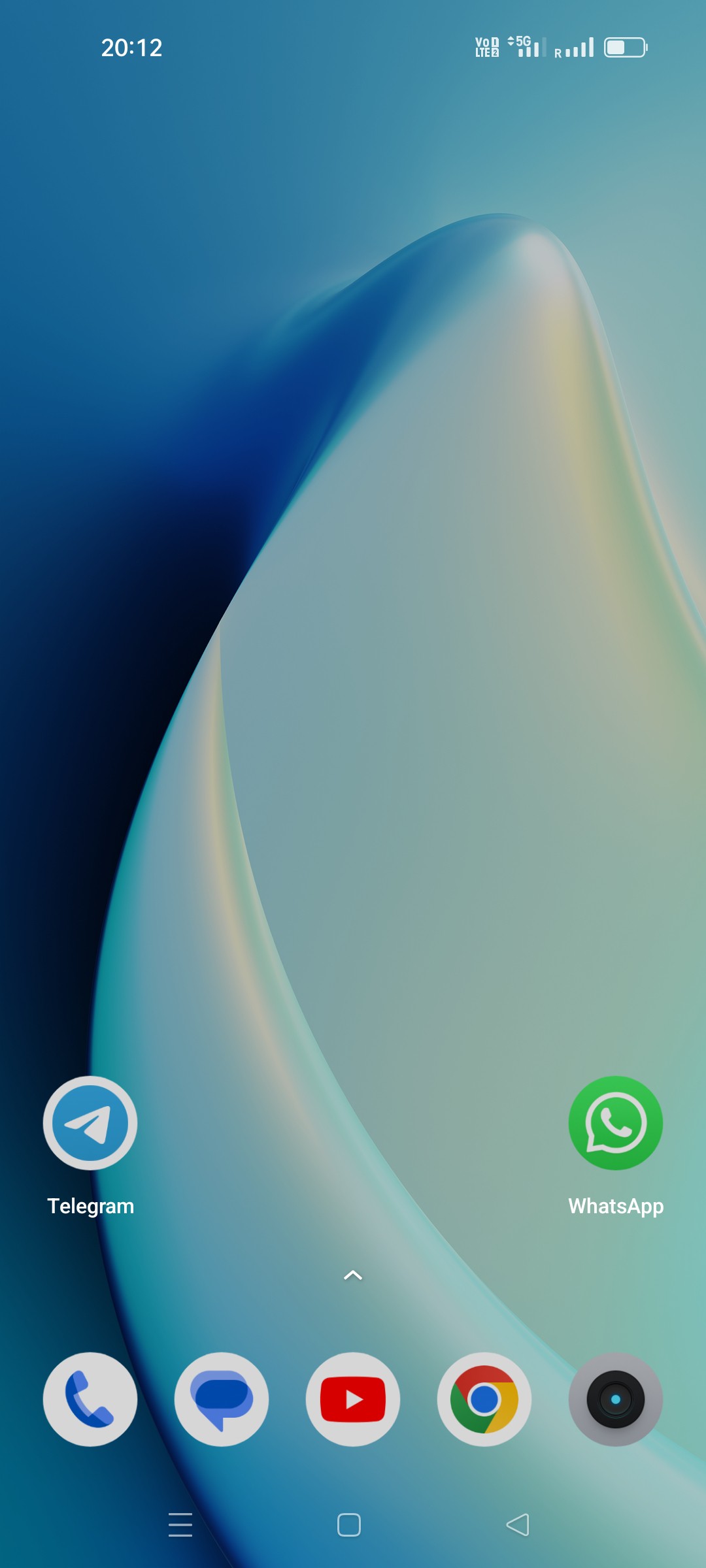Expand the app drawer with the up chevron
The width and height of the screenshot is (706, 1568).
point(353,1275)
